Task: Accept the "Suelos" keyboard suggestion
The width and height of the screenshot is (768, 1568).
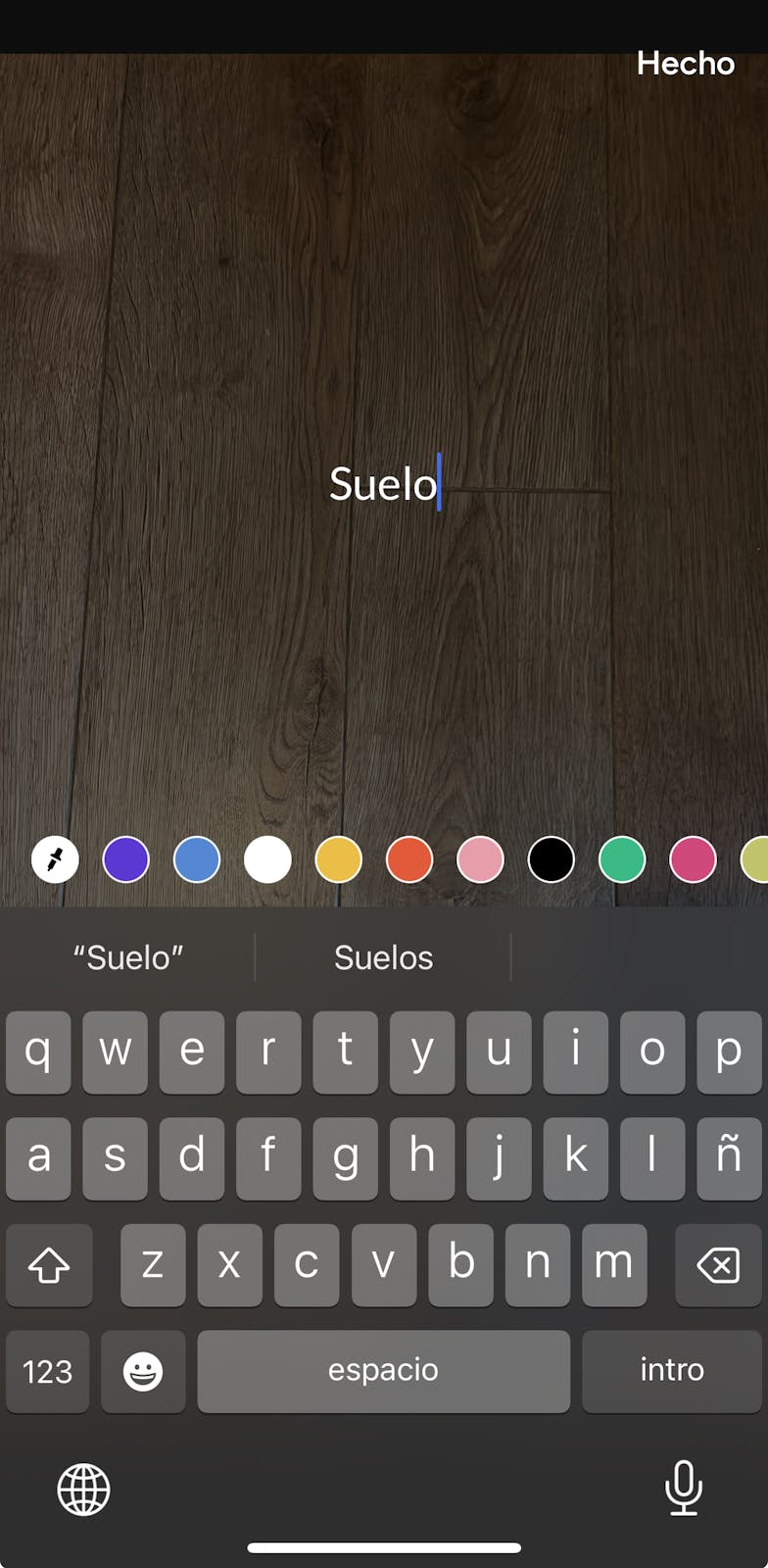Action: point(383,957)
